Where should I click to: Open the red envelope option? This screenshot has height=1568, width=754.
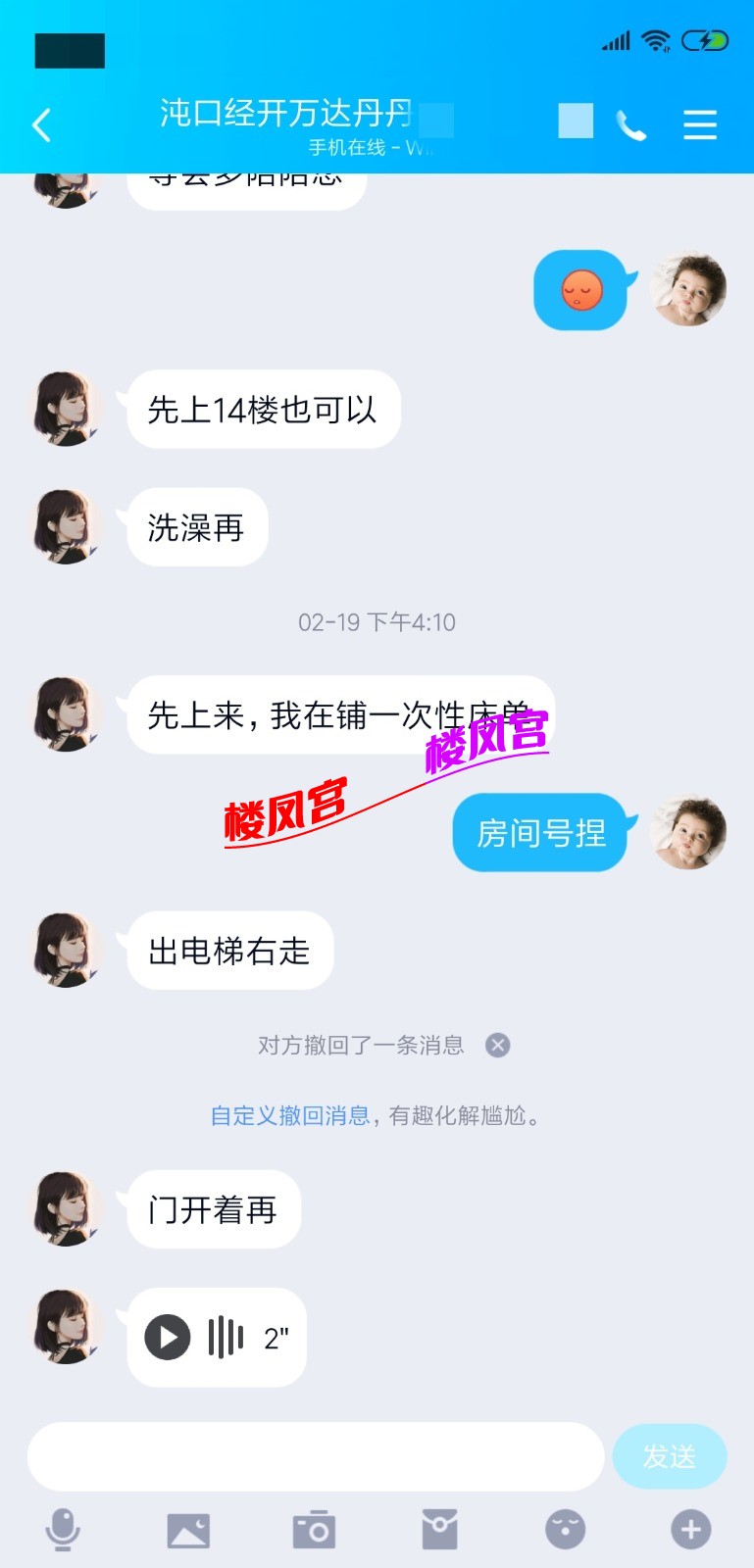(439, 1530)
